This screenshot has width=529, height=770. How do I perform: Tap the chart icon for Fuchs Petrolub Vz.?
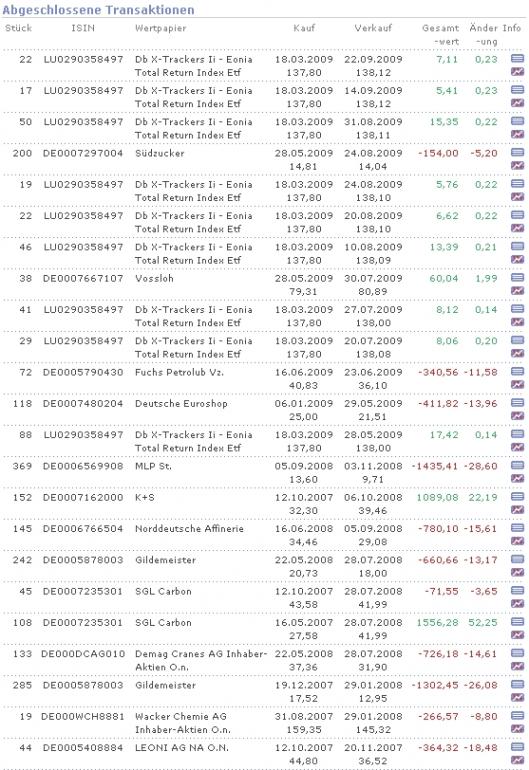[517, 384]
